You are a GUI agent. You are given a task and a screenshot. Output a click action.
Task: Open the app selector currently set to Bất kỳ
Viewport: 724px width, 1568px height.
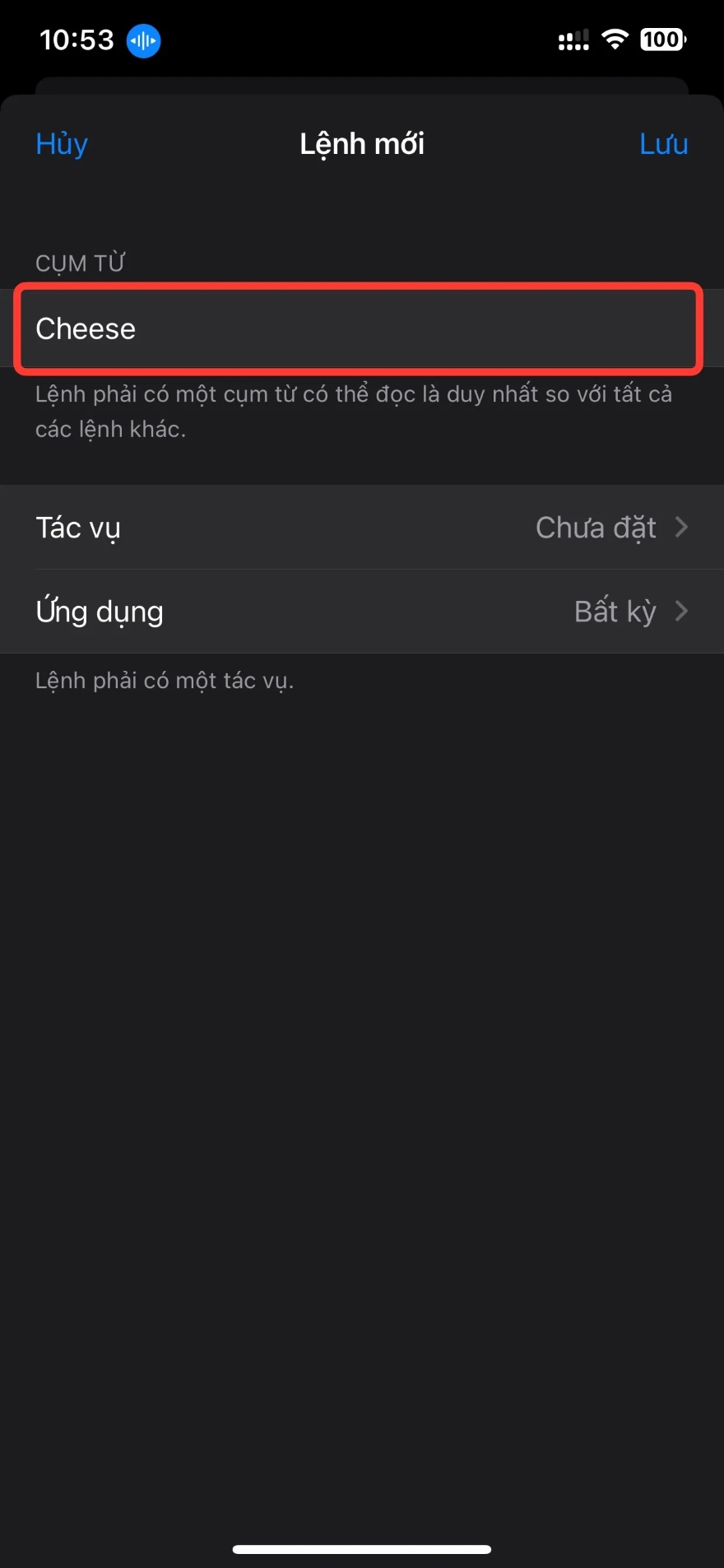[362, 611]
